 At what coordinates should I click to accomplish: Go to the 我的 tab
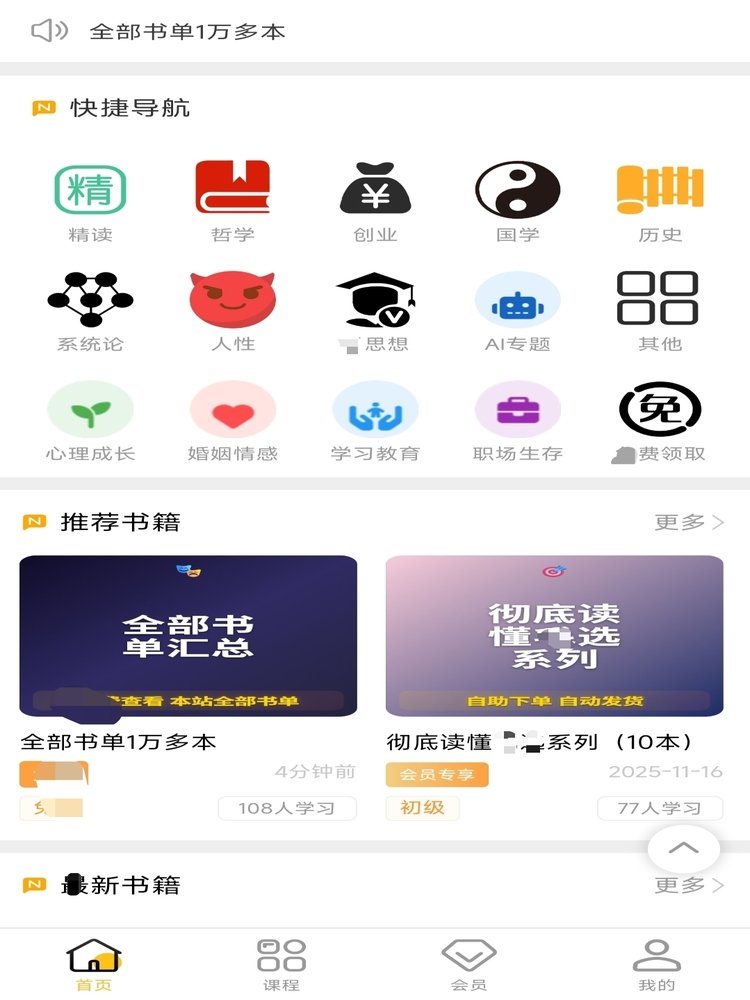[656, 964]
